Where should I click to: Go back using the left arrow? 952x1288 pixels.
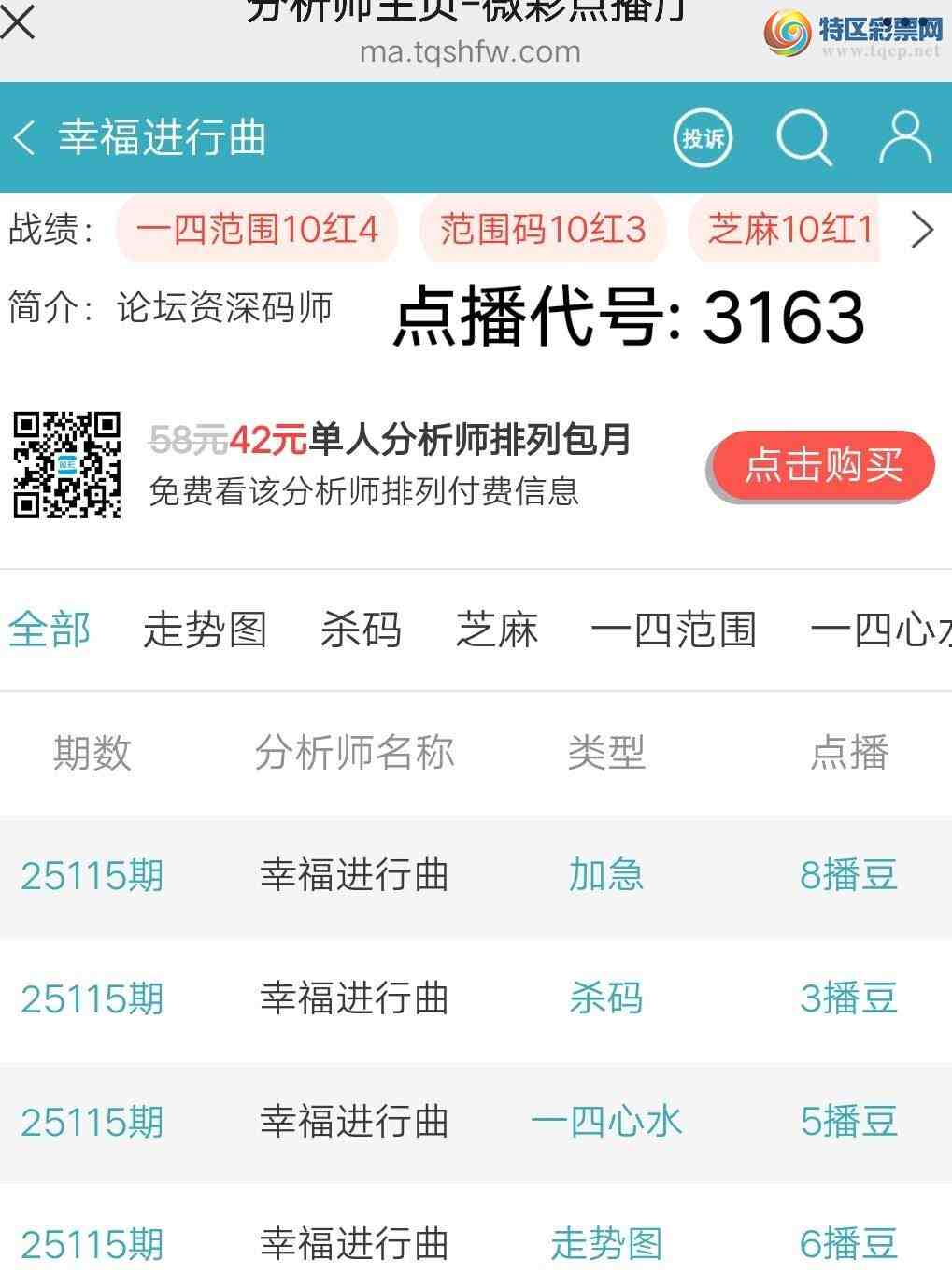[23, 136]
